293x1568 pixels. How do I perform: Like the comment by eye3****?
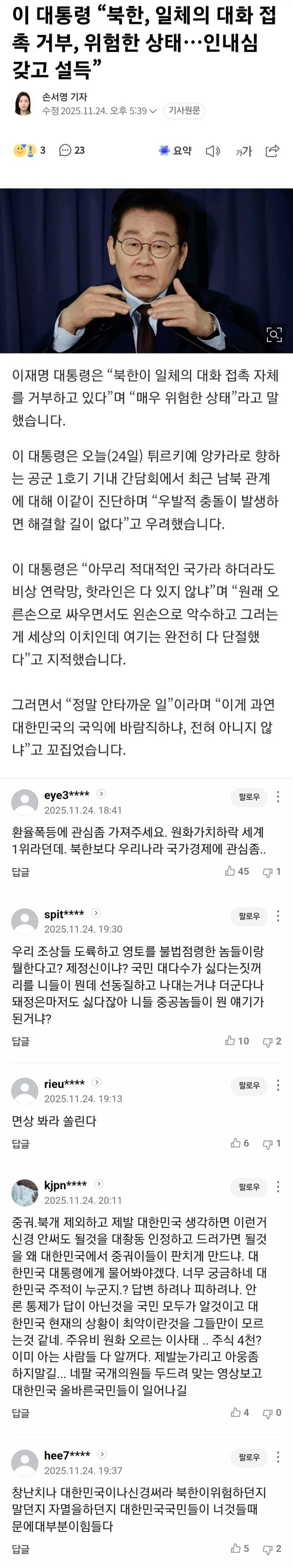coord(237,872)
